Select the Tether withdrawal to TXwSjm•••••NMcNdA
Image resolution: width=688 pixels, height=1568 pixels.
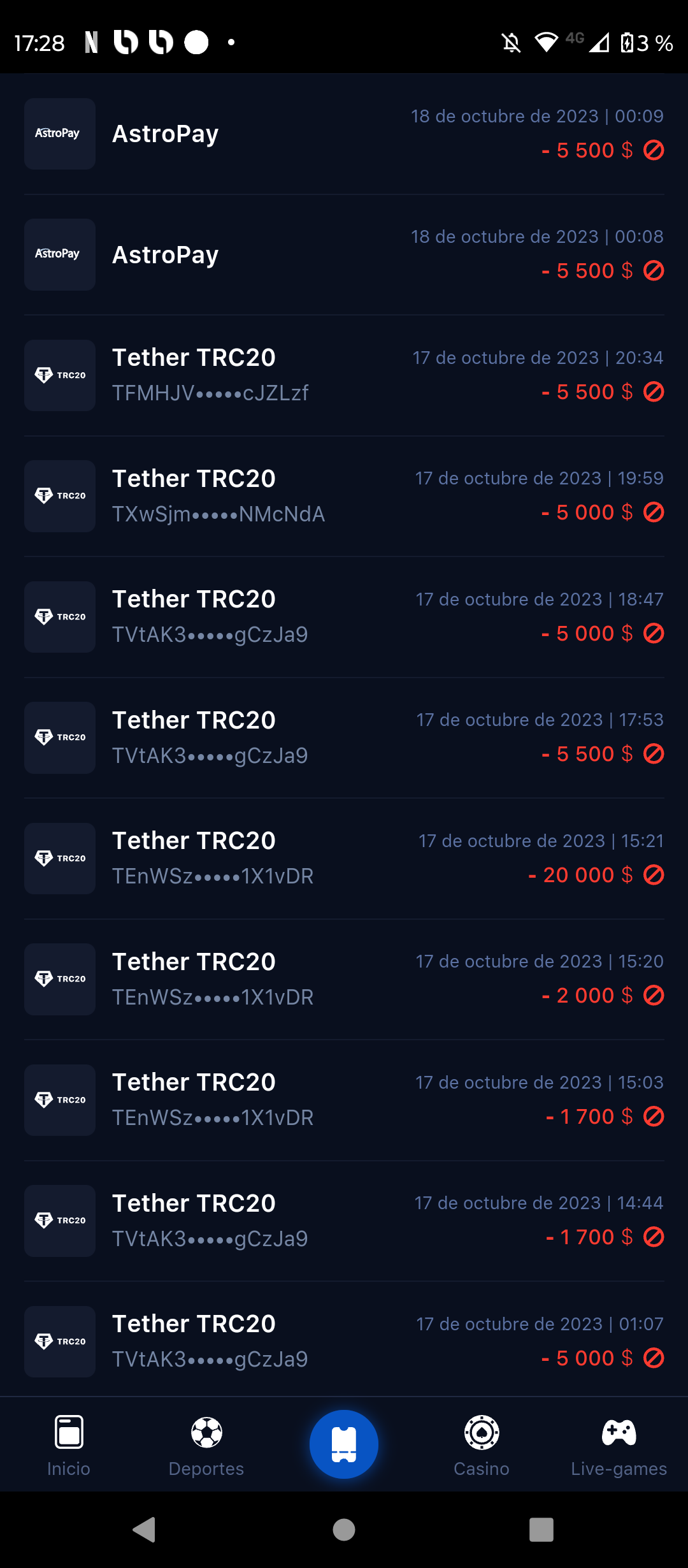[344, 496]
